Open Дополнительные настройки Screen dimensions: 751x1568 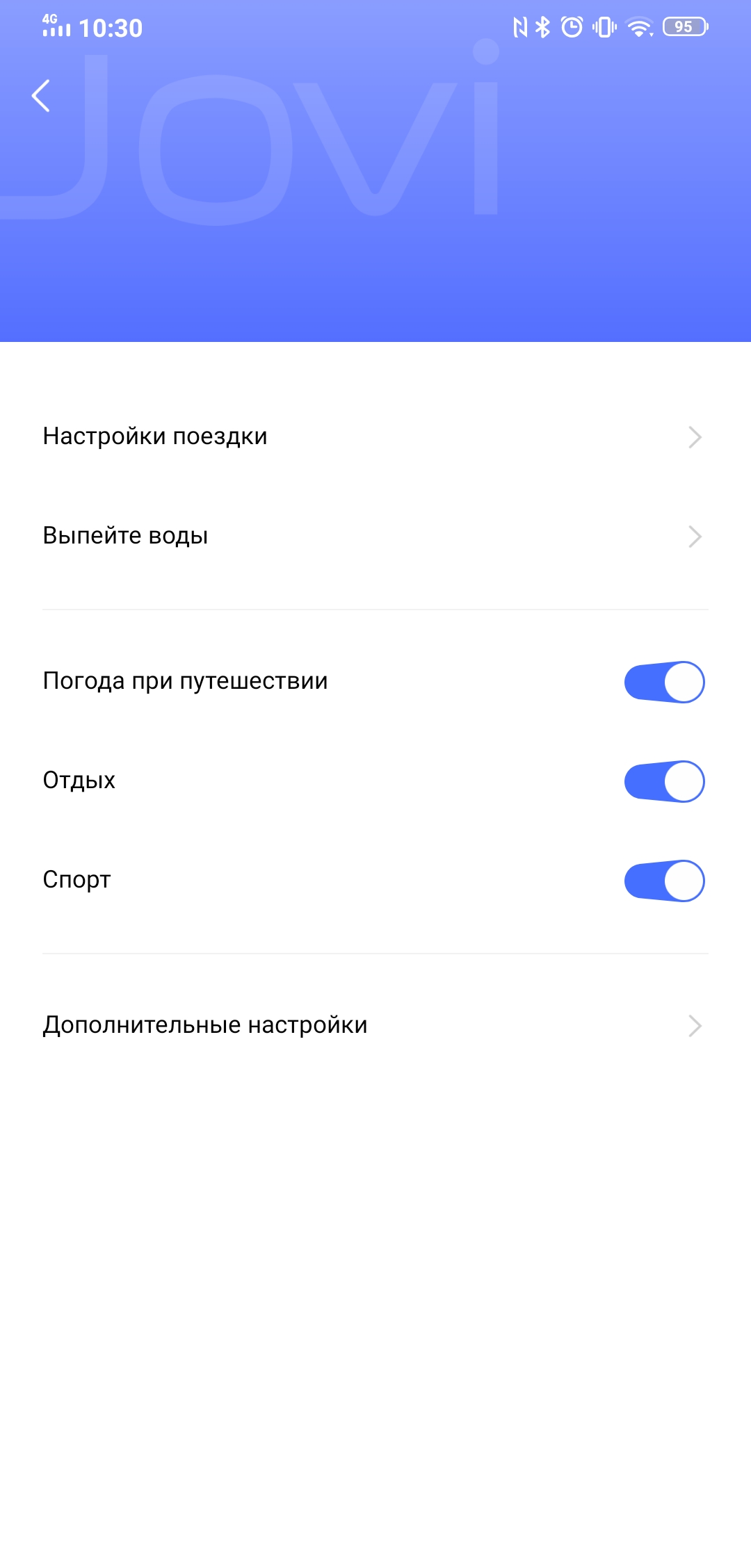[375, 1025]
